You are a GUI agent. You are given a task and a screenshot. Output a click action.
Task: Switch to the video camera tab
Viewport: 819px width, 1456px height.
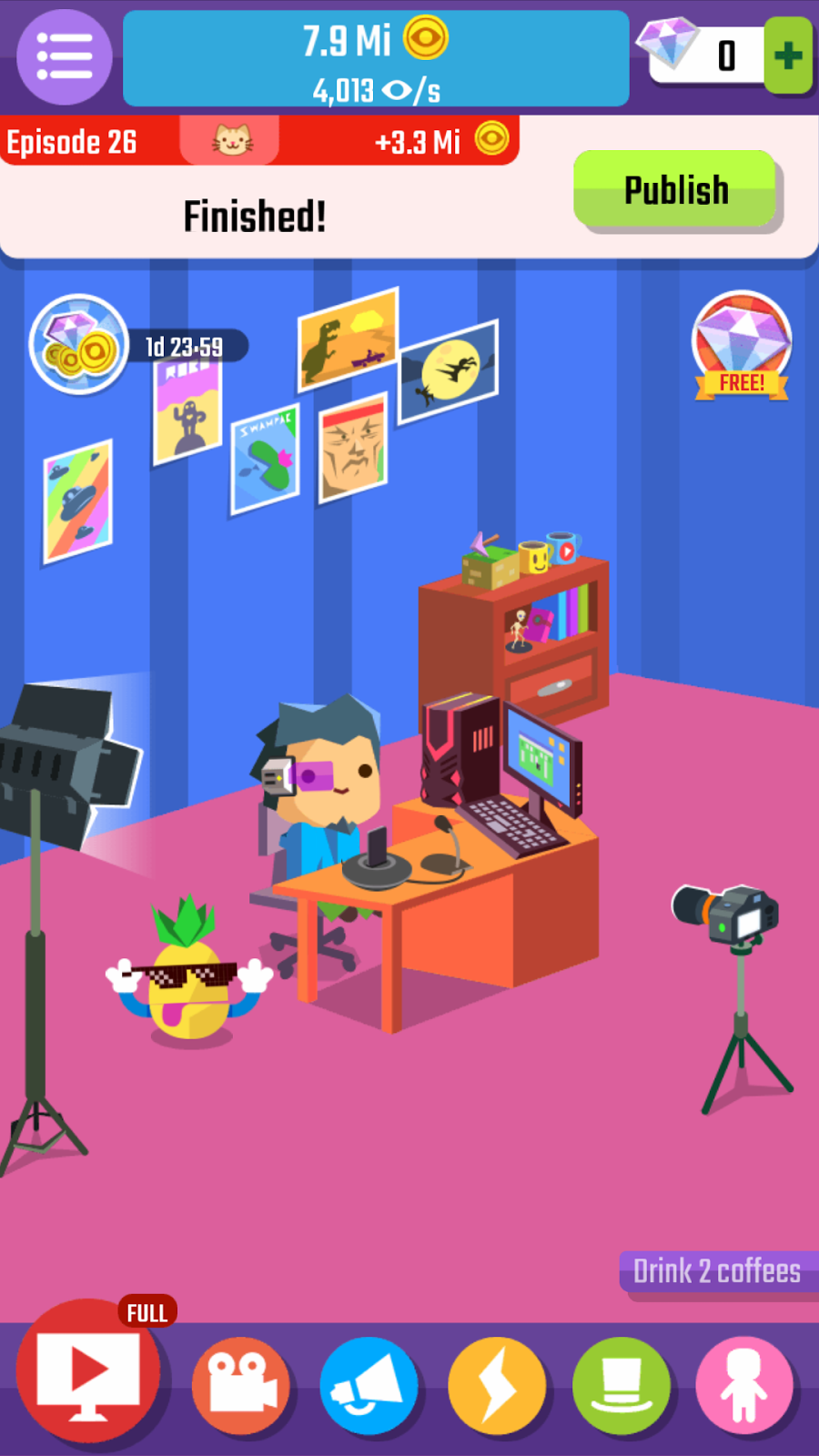click(241, 1385)
